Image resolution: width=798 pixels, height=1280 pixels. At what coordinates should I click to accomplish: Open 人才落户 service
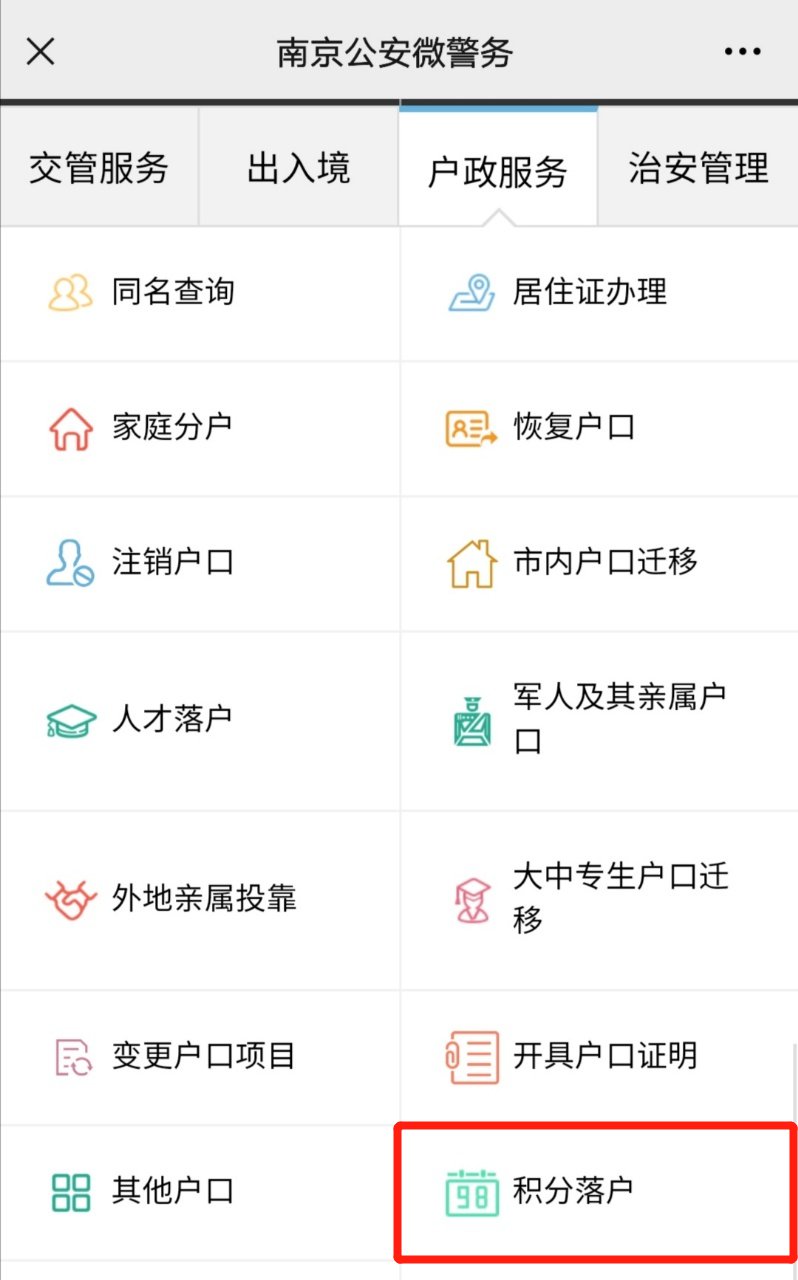172,720
